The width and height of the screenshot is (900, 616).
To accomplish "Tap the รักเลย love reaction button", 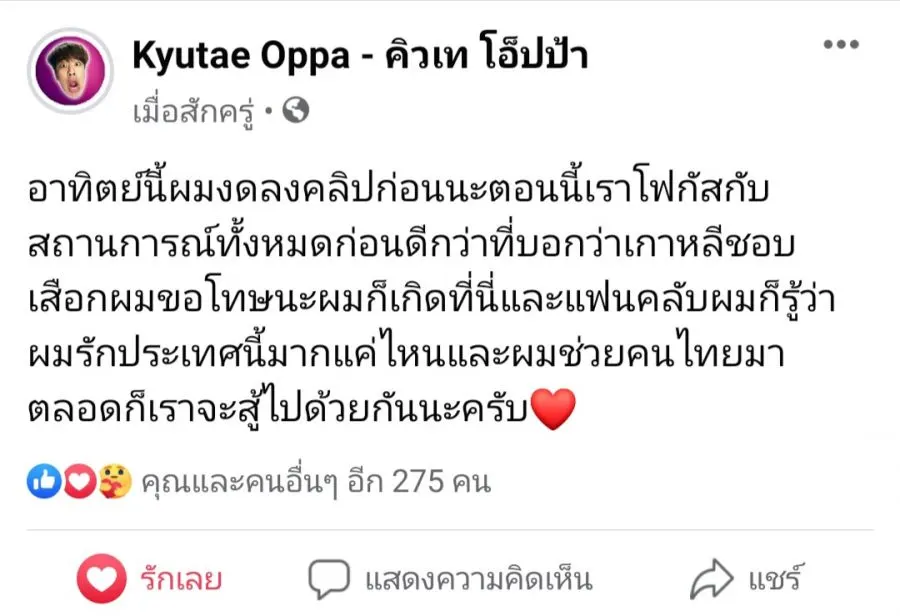I will (150, 578).
